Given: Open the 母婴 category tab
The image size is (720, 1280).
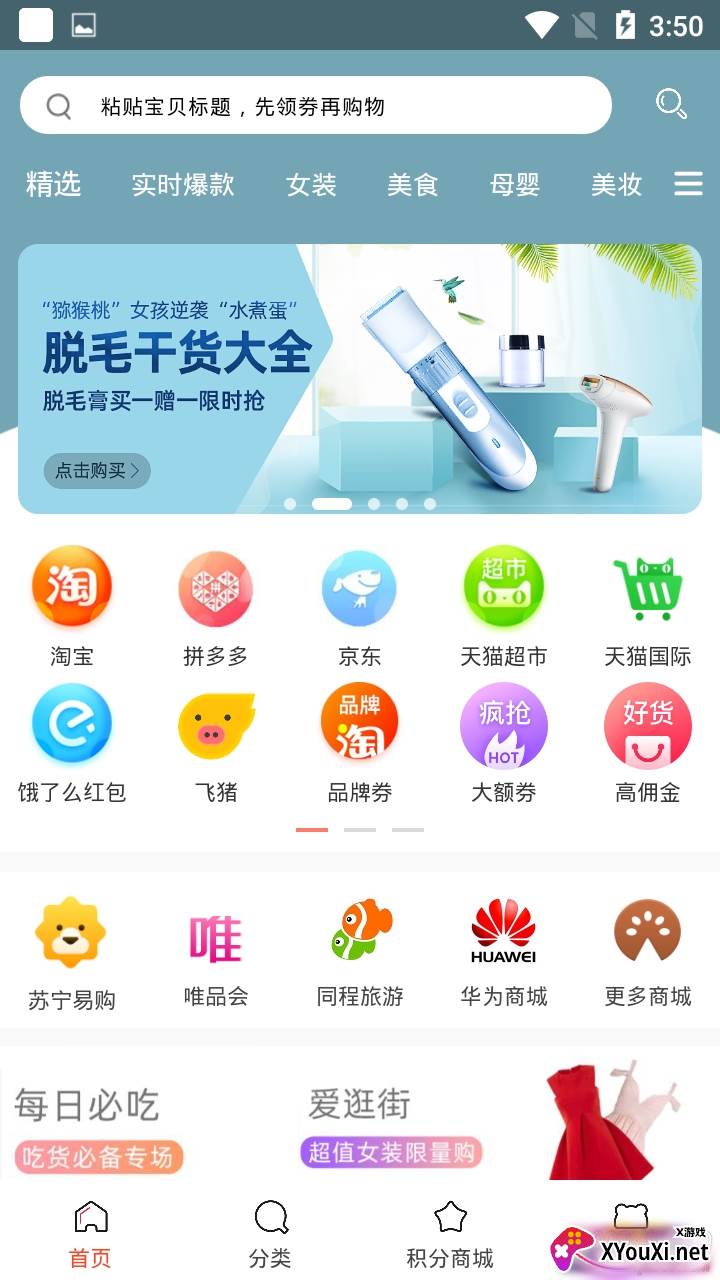Looking at the screenshot, I should coord(515,185).
